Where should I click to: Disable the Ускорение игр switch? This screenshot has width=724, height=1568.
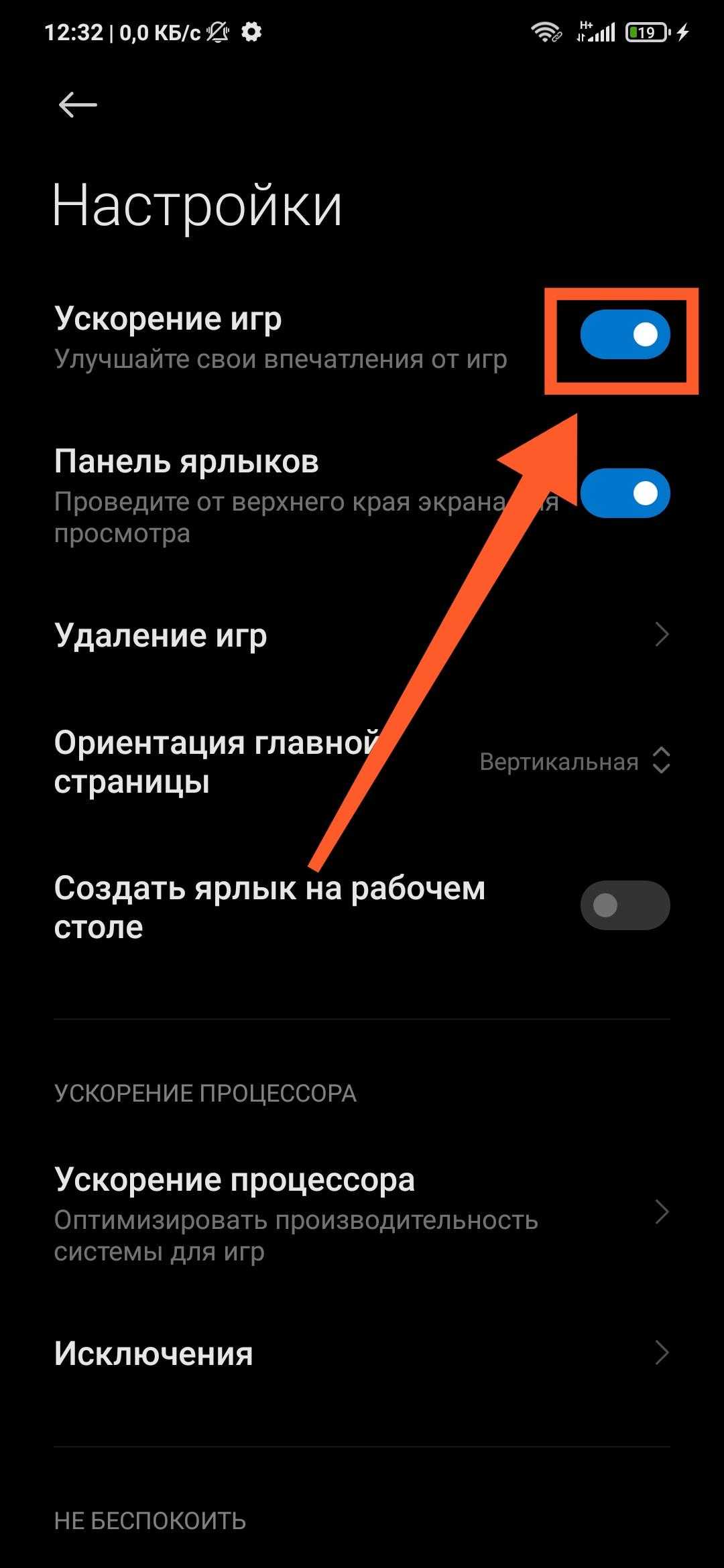click(x=625, y=334)
